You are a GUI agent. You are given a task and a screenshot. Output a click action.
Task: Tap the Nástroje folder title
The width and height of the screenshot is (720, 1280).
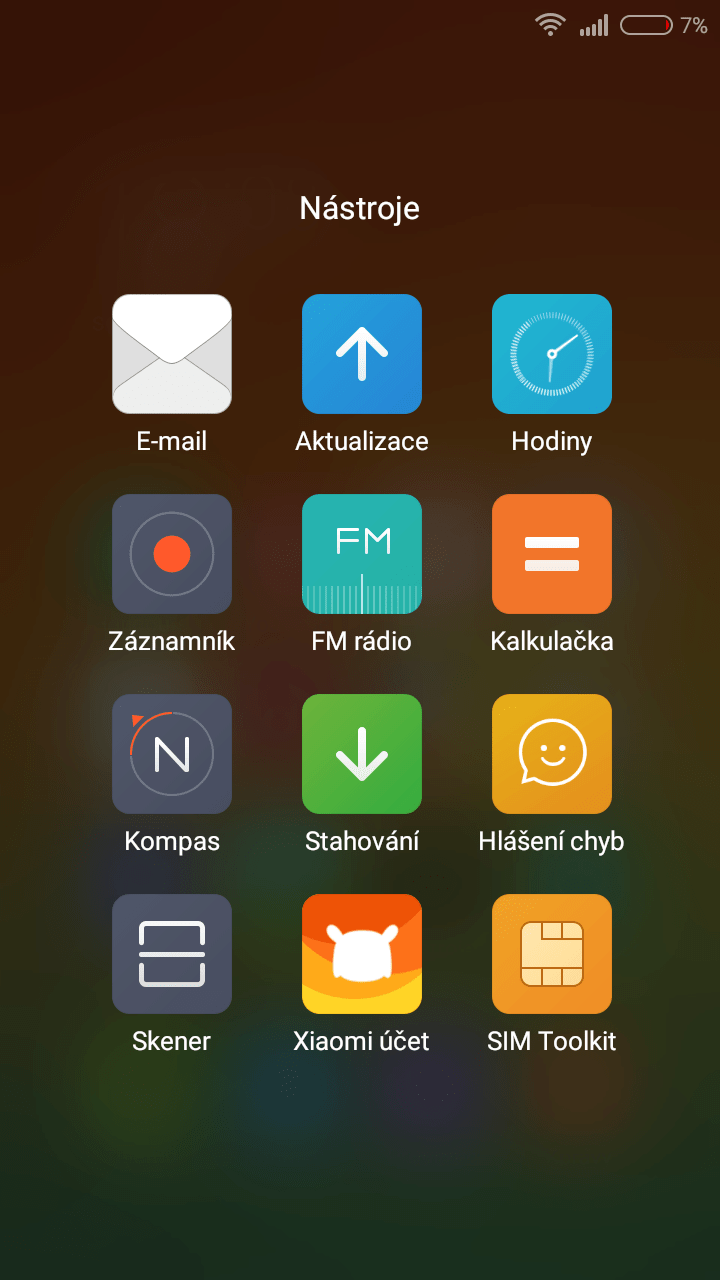click(x=360, y=209)
